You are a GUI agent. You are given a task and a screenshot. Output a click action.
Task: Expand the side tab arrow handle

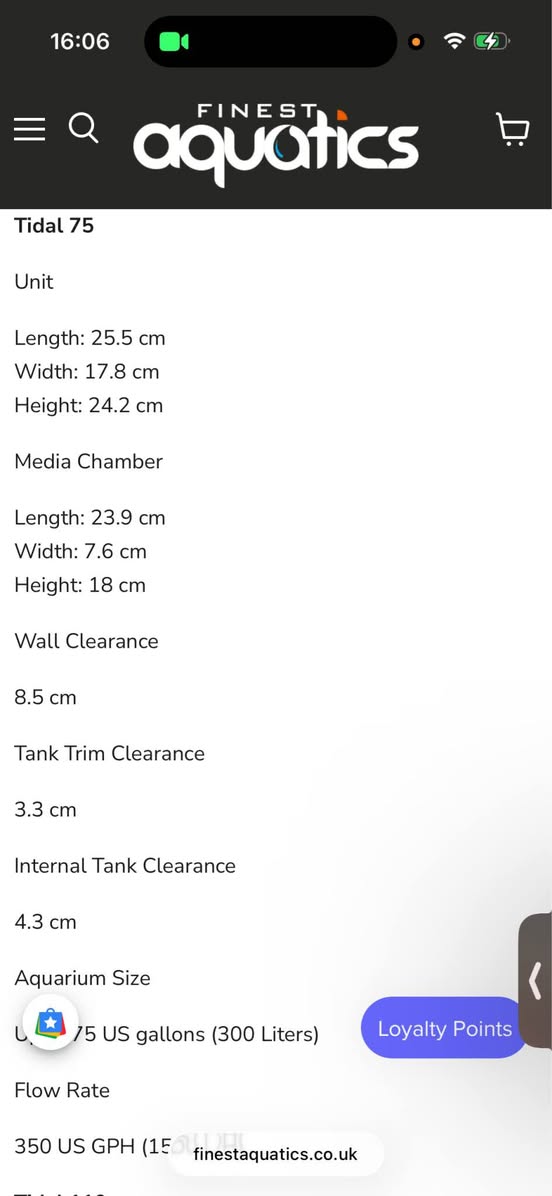coord(536,981)
